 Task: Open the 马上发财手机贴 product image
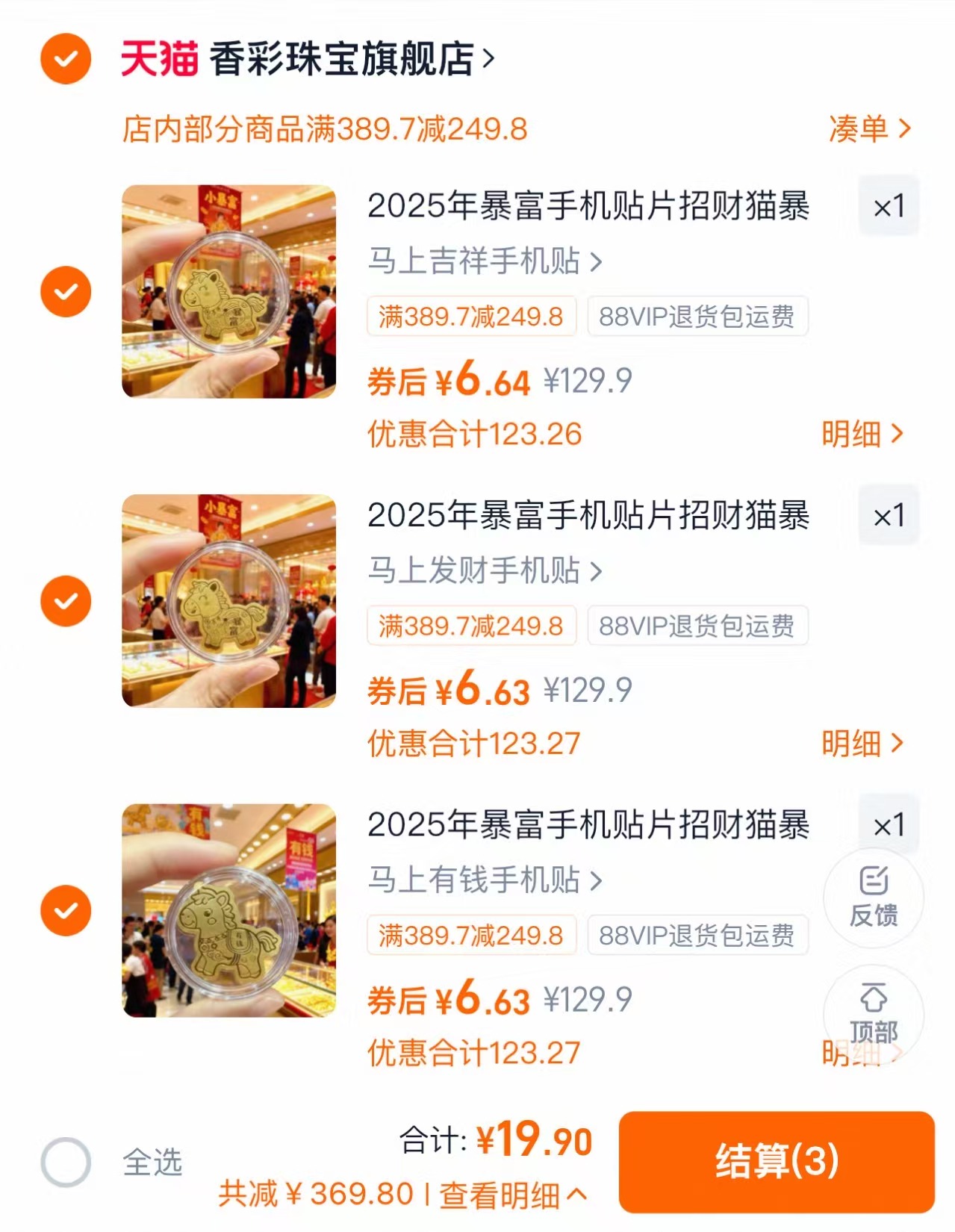[x=228, y=600]
